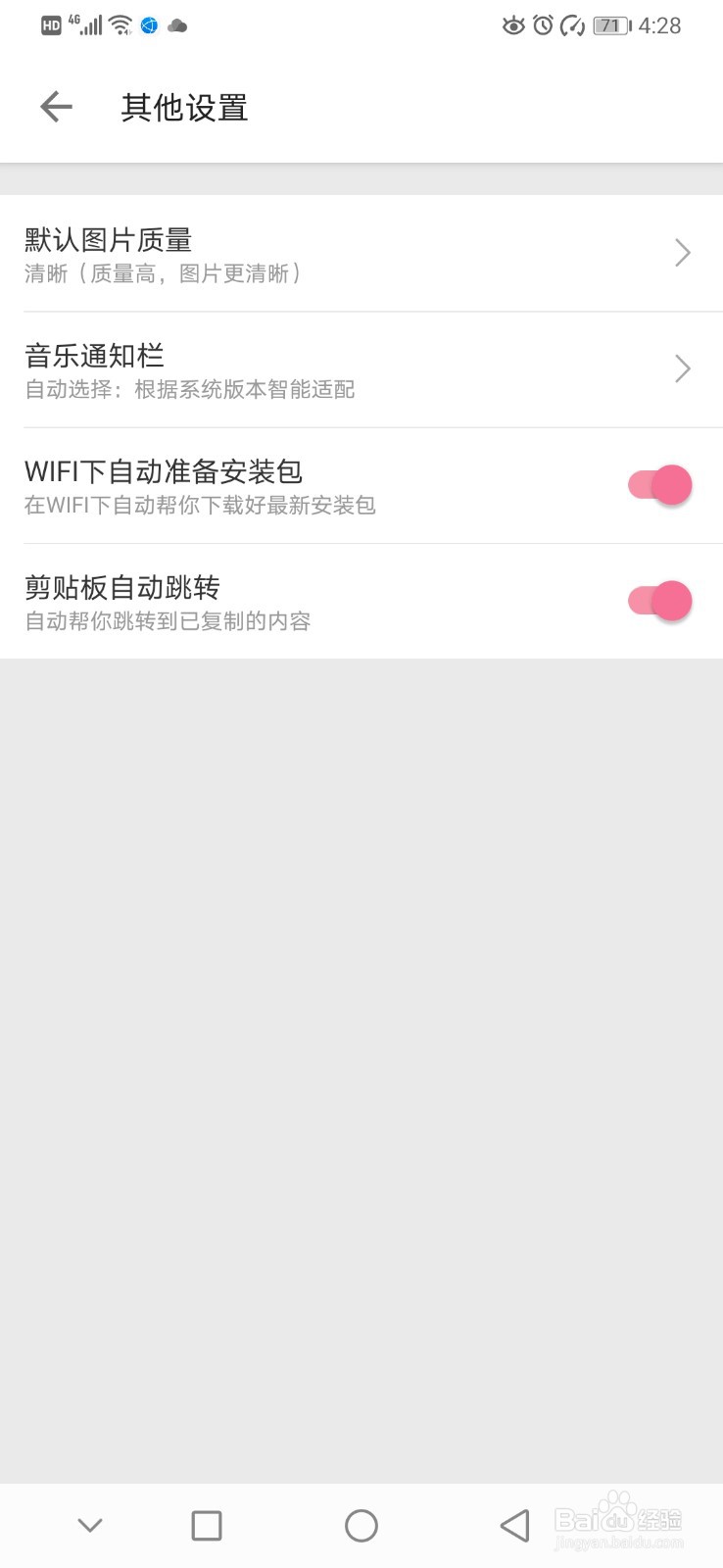Open 音乐通知栏 settings with the right arrow

[x=683, y=368]
